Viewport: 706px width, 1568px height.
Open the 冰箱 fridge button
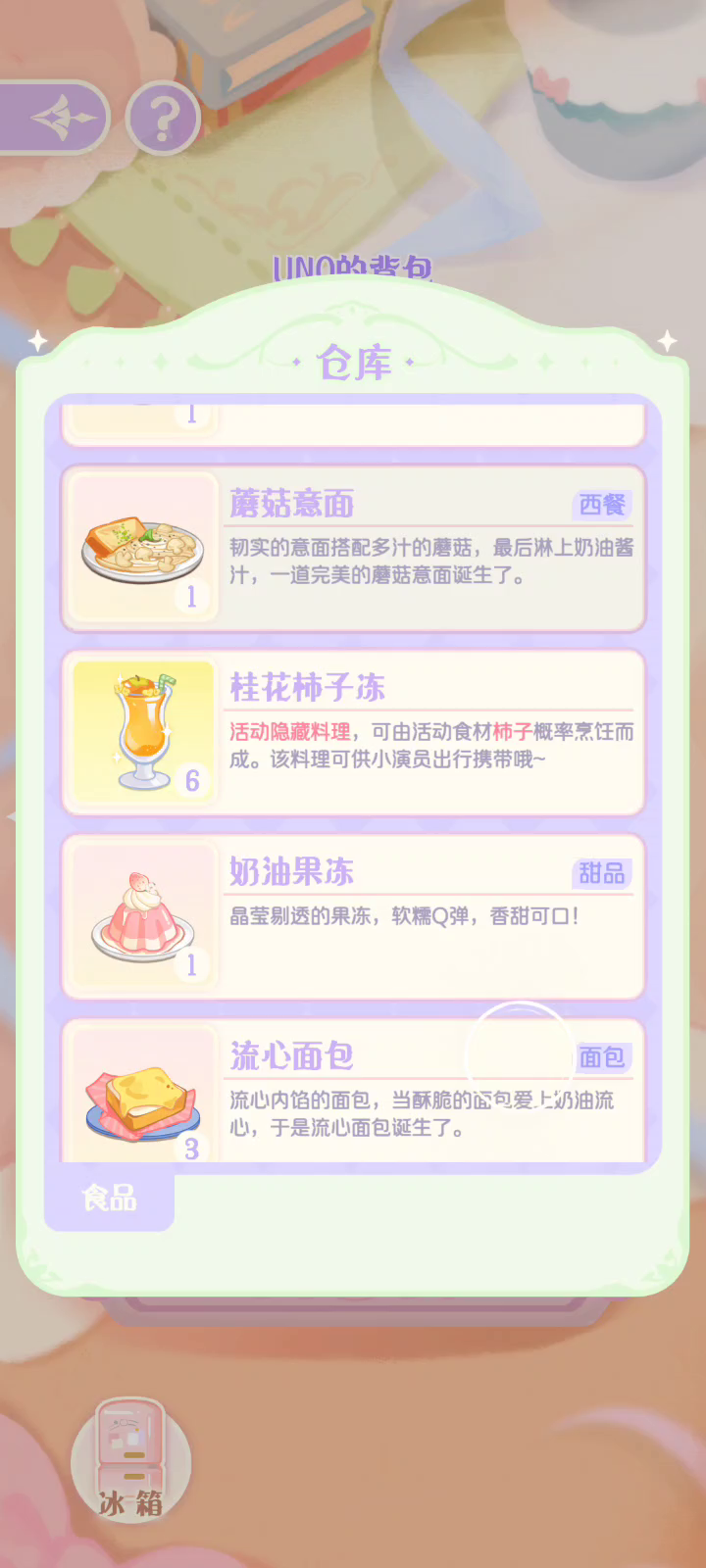pos(130,1460)
